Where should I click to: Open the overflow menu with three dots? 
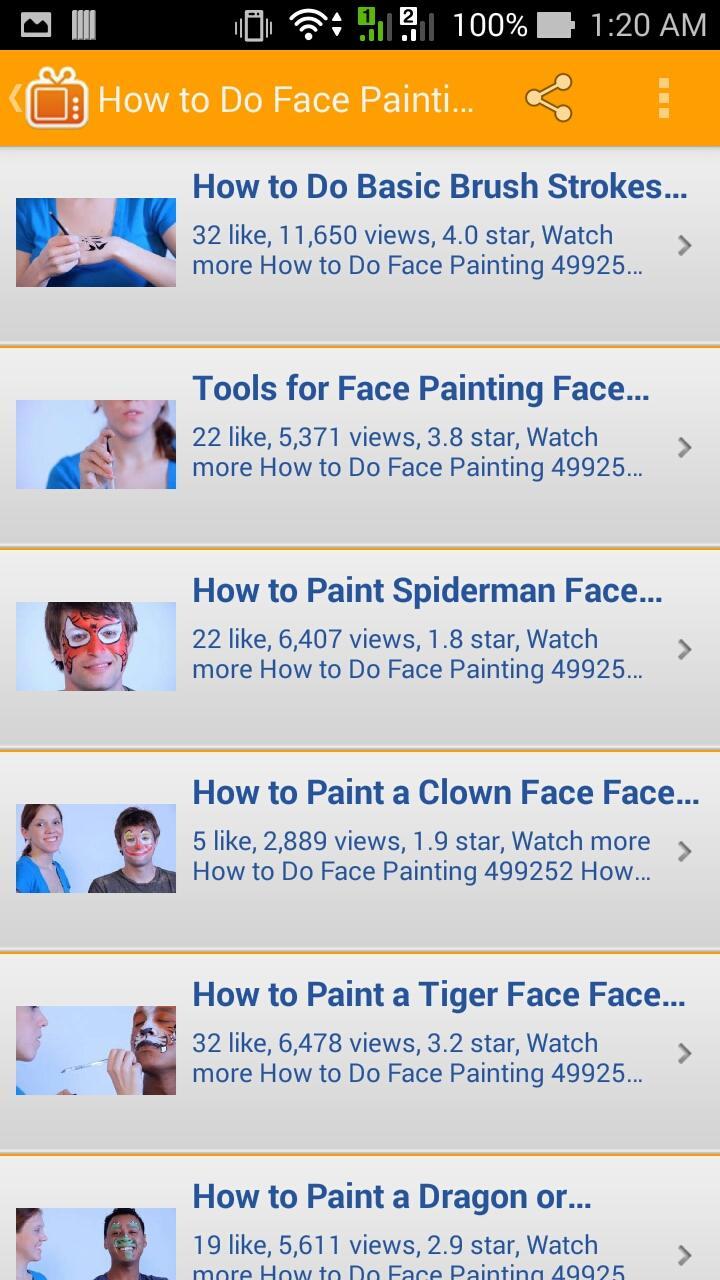tap(663, 99)
